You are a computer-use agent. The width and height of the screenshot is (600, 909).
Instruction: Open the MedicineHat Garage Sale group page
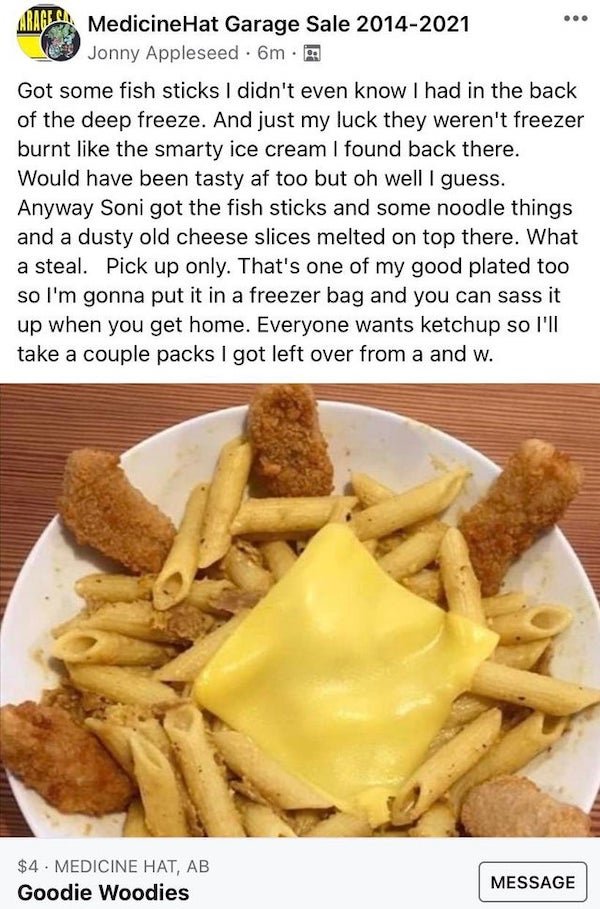pyautogui.click(x=265, y=22)
